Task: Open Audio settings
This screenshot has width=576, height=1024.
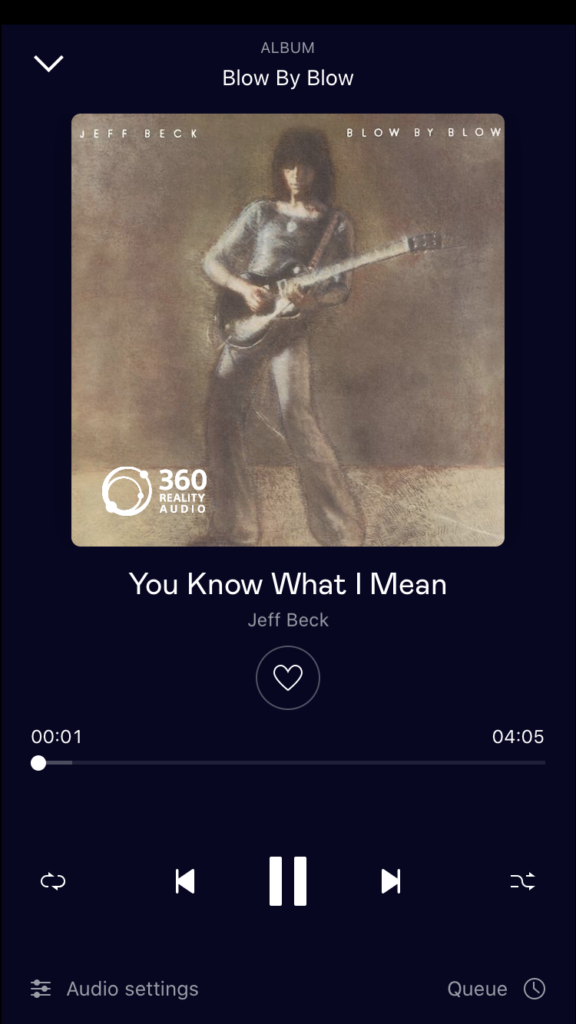Action: [114, 989]
